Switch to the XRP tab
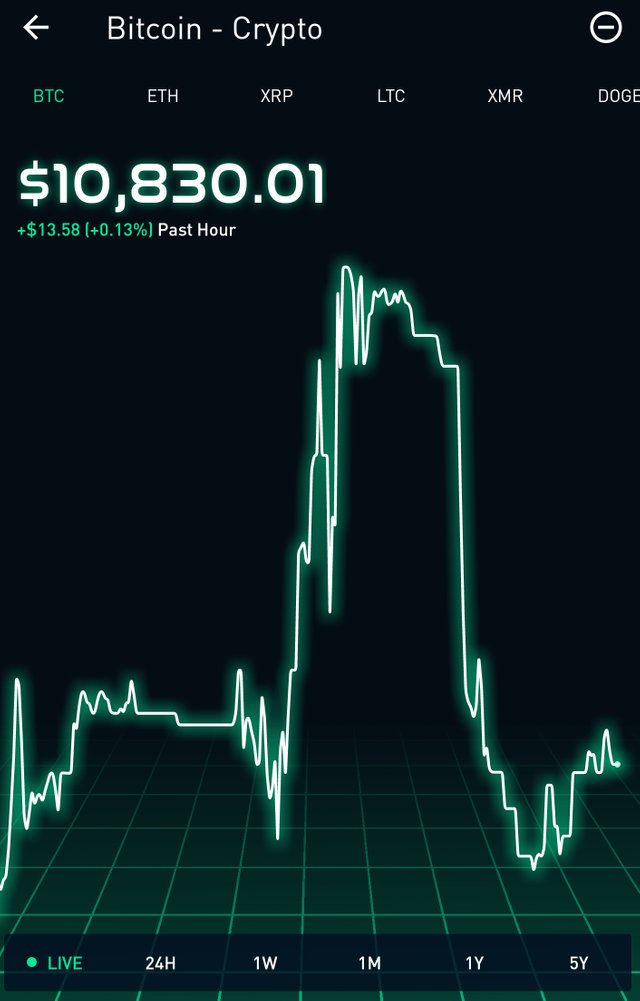 pos(277,97)
